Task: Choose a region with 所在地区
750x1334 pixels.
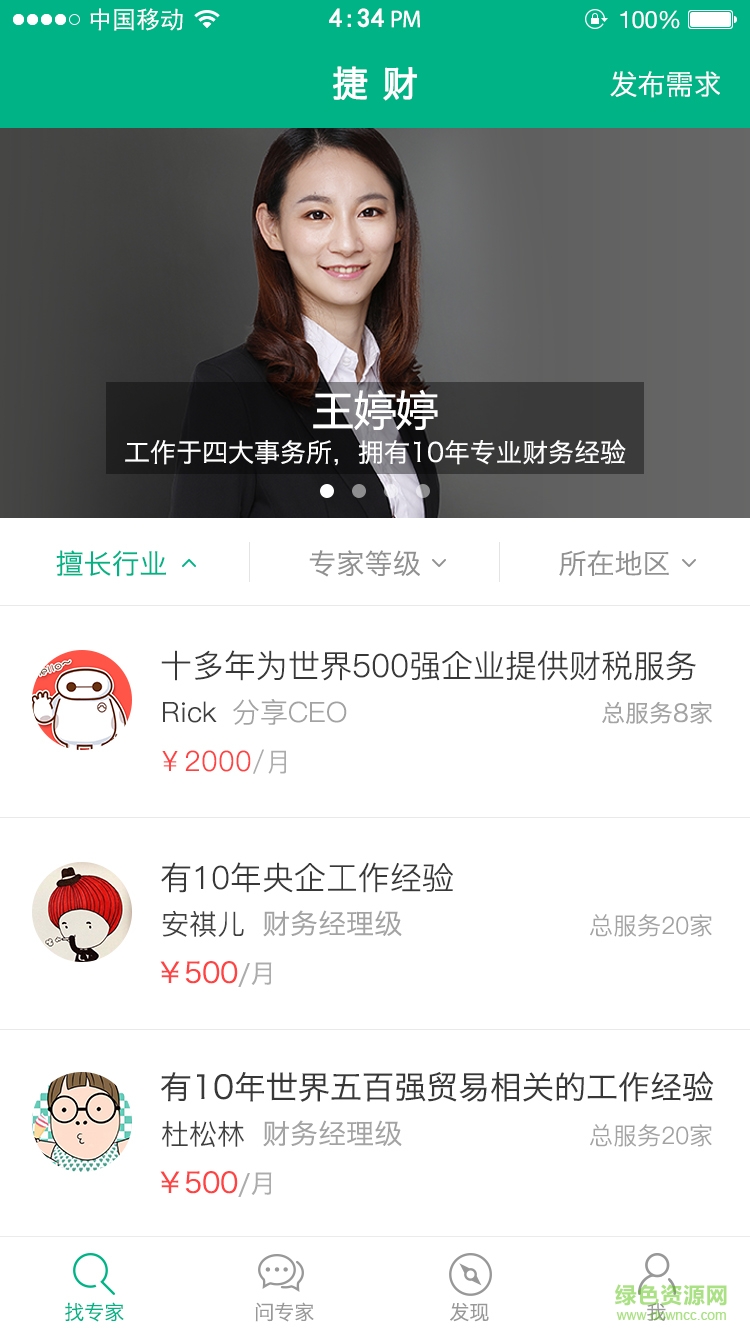Action: pos(626,563)
